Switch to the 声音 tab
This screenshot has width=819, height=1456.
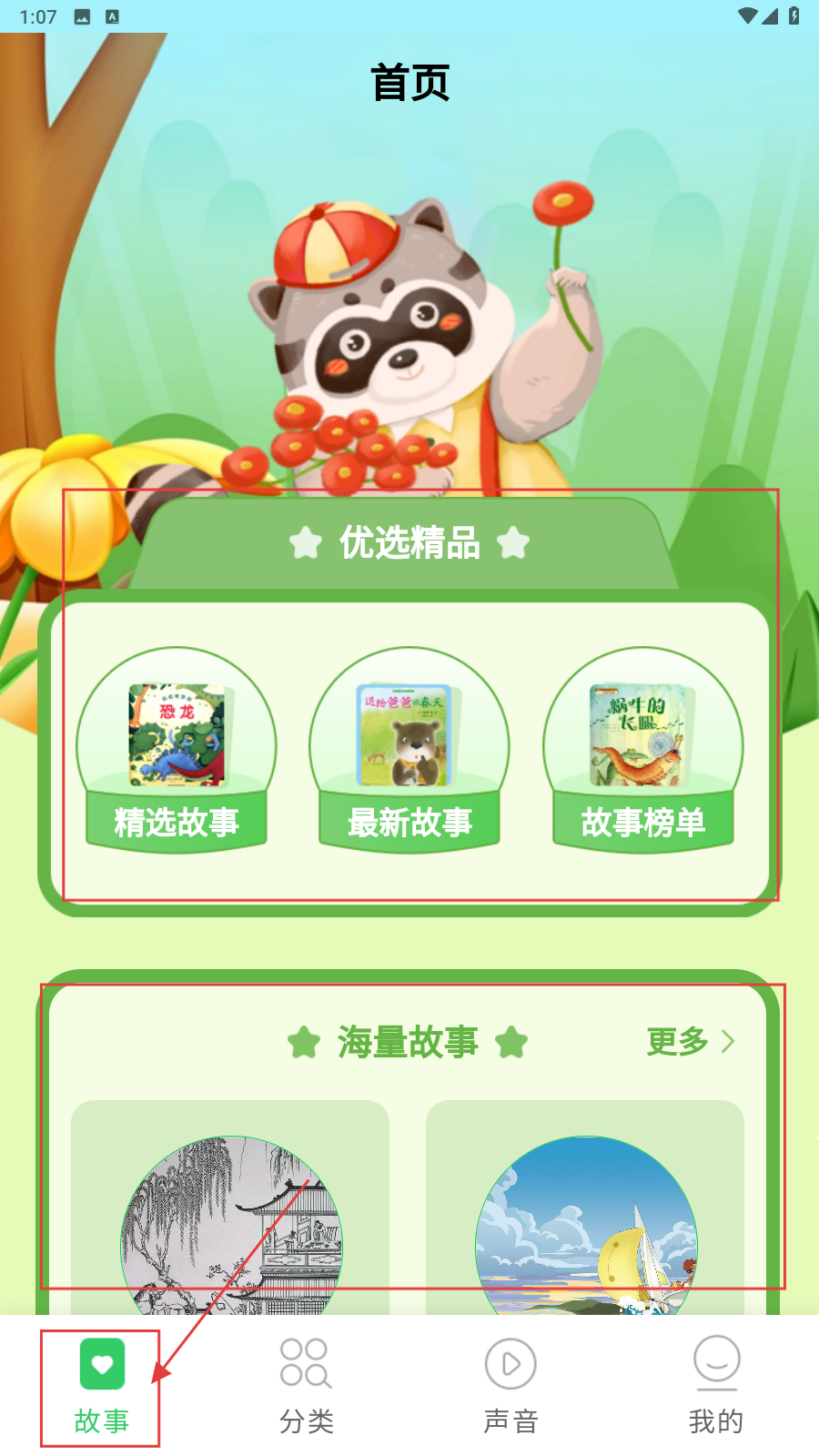click(511, 1387)
